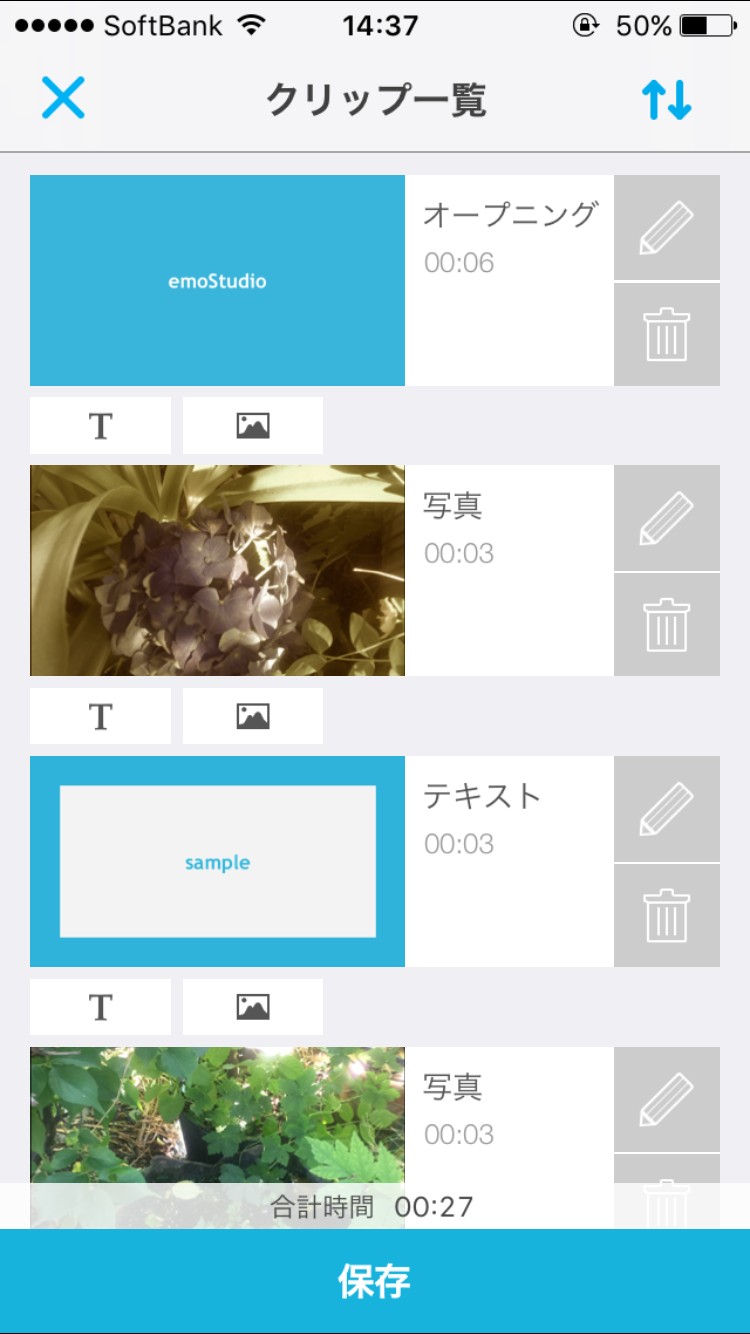Insert image clip below the テキスト clip
The image size is (750, 1334).
pos(253,1007)
